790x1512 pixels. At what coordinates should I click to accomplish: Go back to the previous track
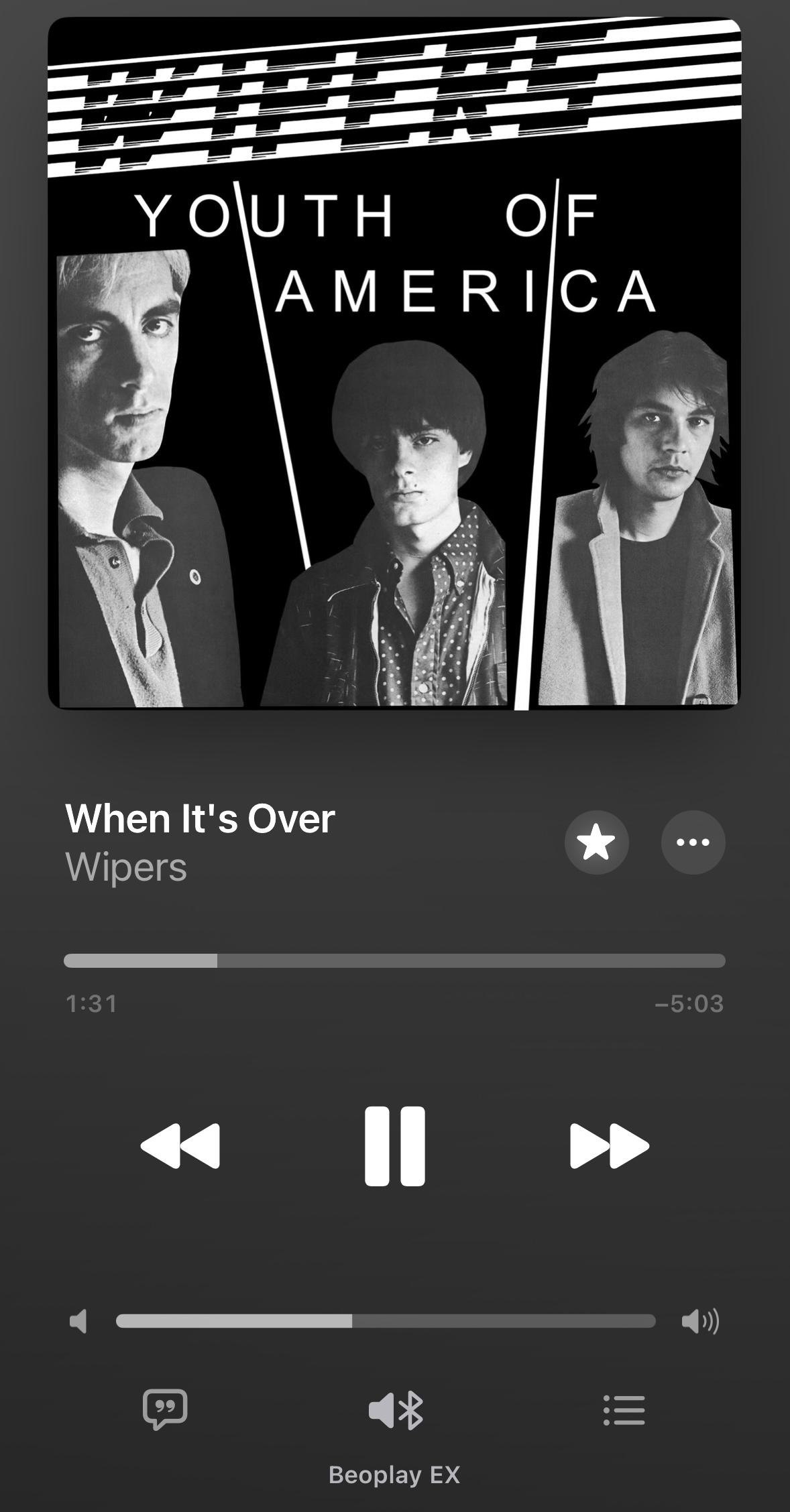click(x=180, y=1146)
